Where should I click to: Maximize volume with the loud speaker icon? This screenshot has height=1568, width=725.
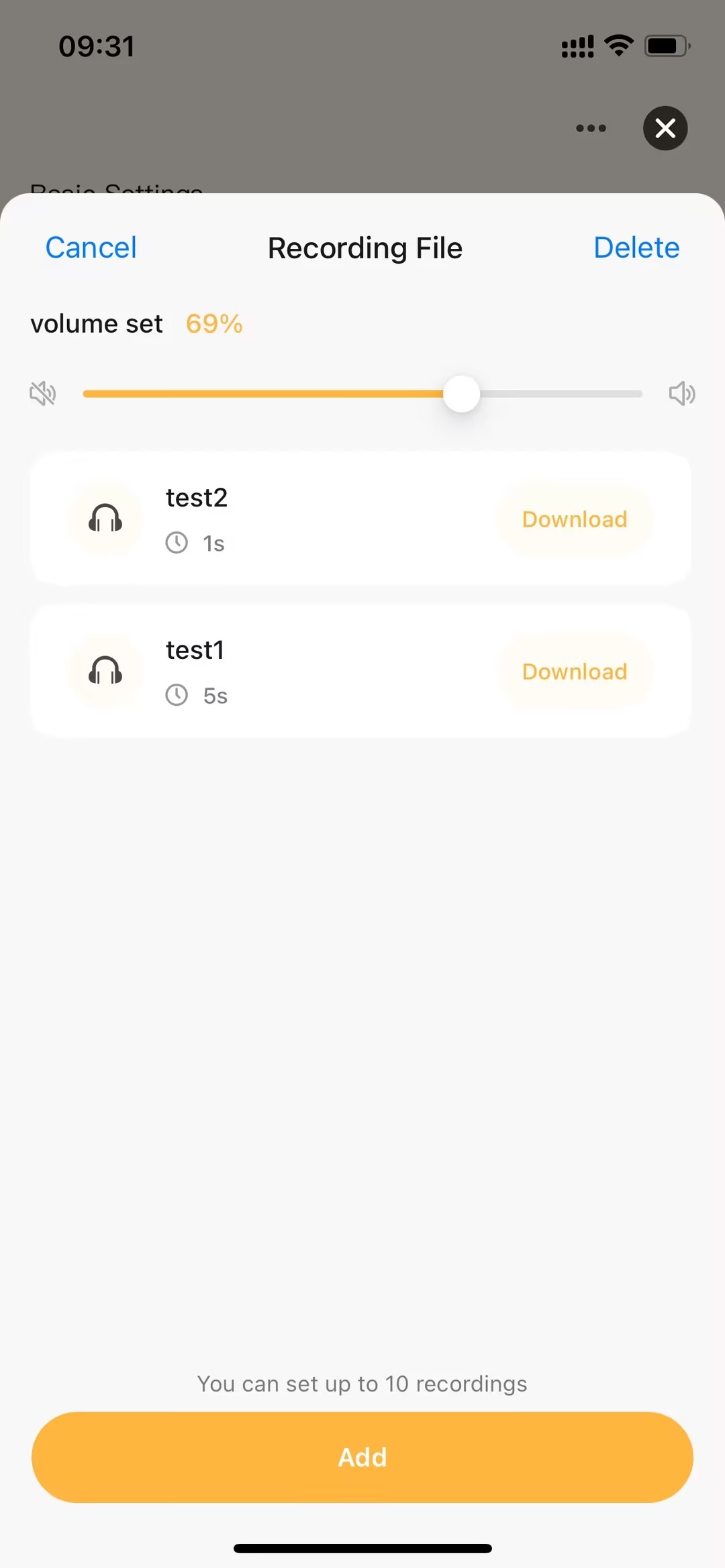(x=682, y=394)
